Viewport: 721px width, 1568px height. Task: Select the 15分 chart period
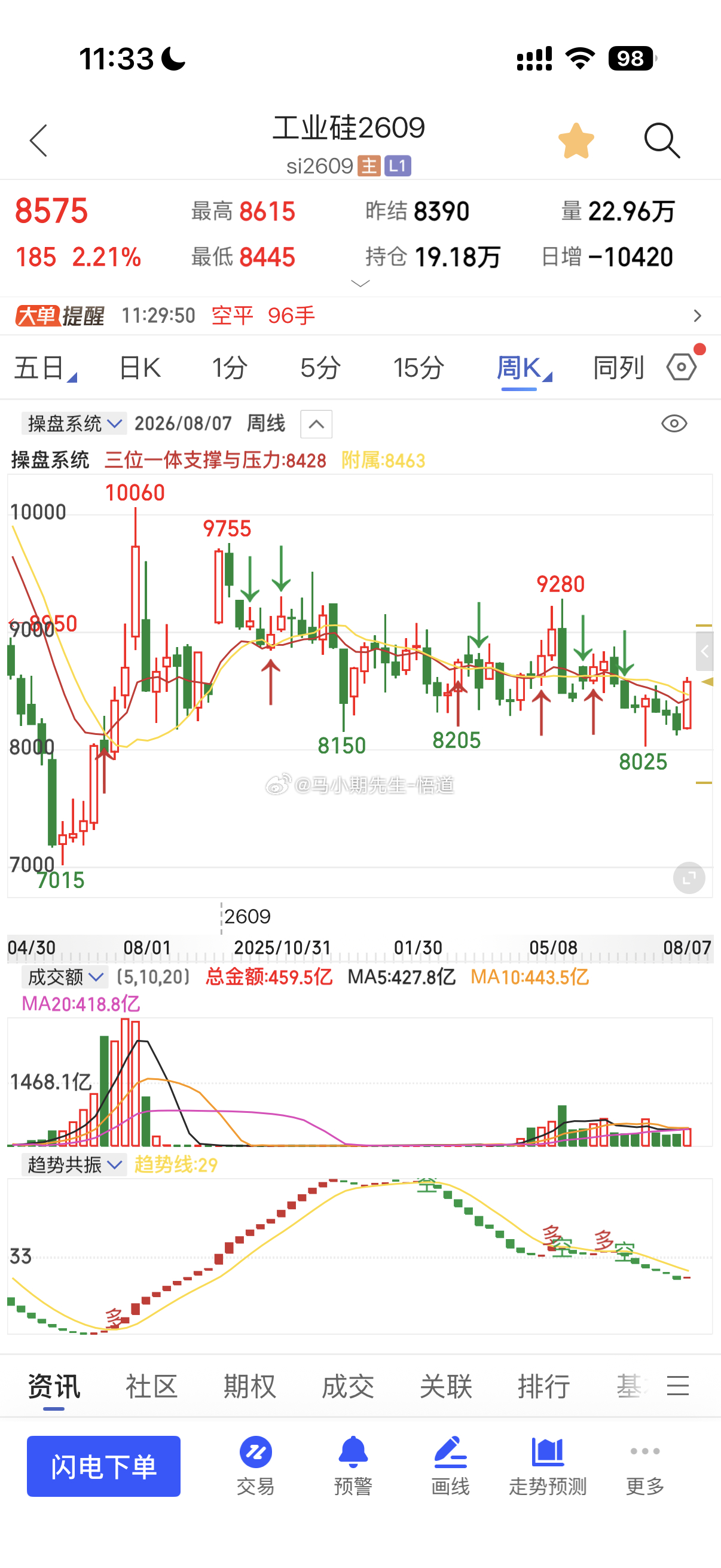[x=418, y=368]
